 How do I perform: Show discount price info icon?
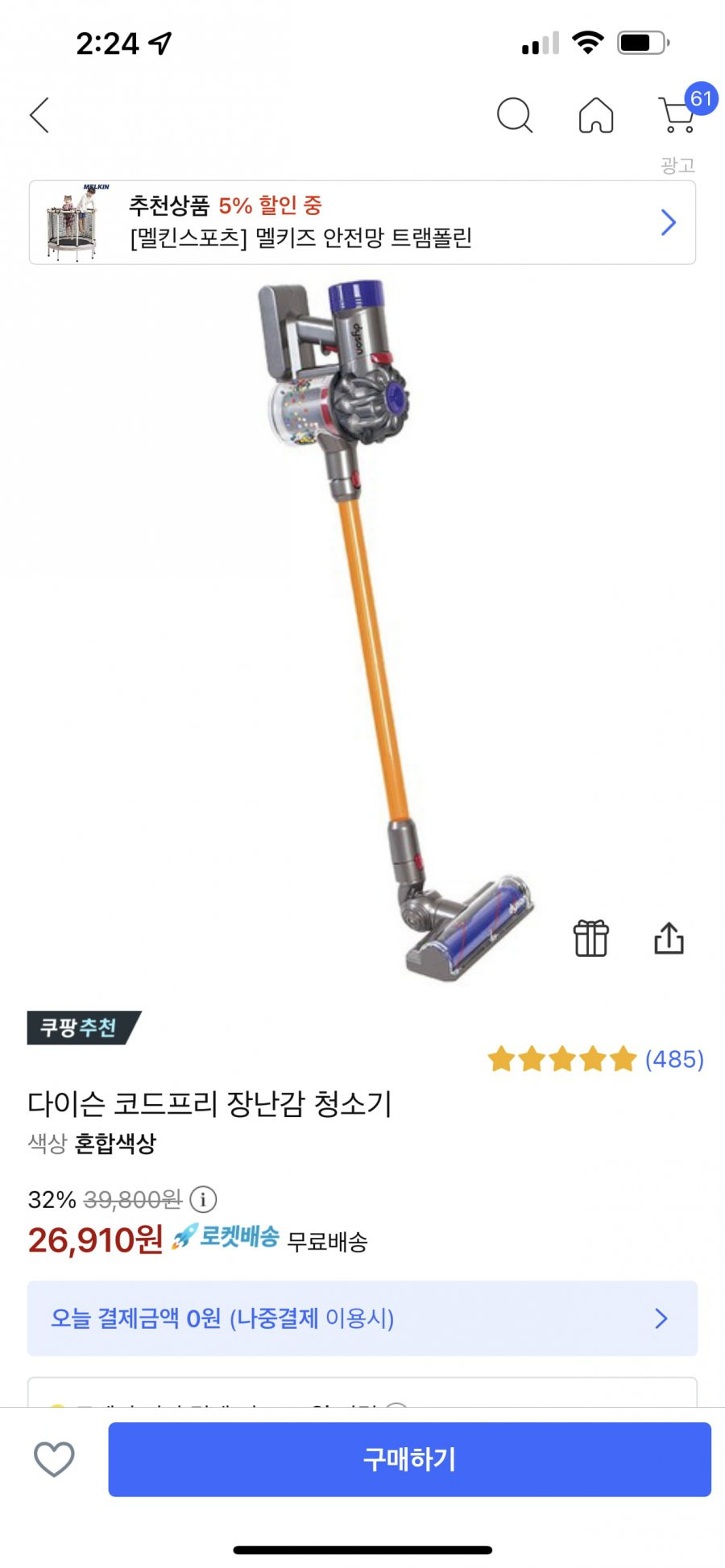(x=203, y=1199)
